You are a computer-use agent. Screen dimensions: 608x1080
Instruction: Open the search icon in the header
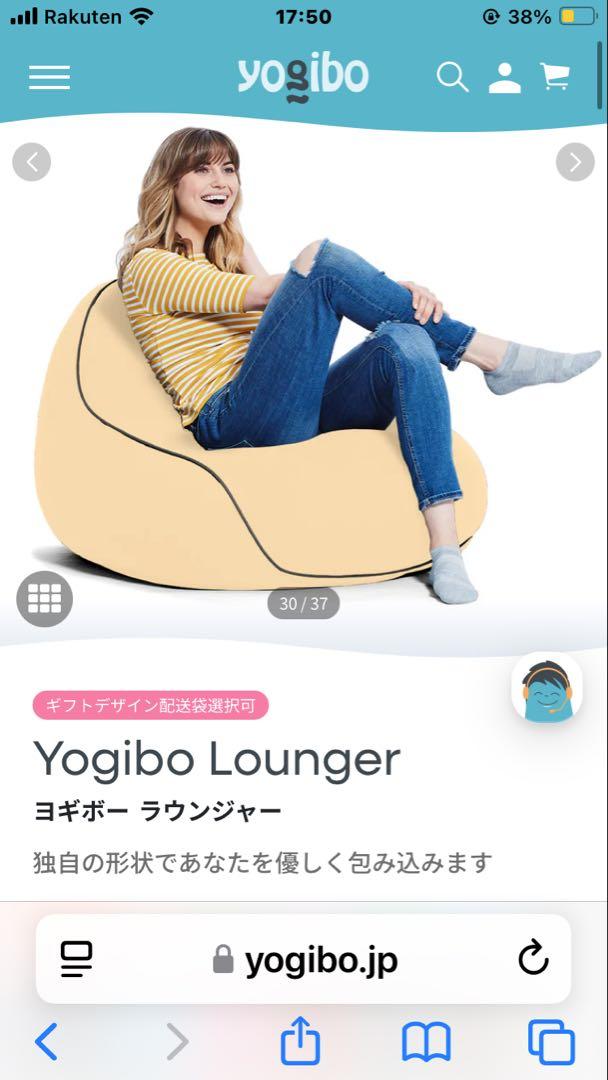[452, 77]
